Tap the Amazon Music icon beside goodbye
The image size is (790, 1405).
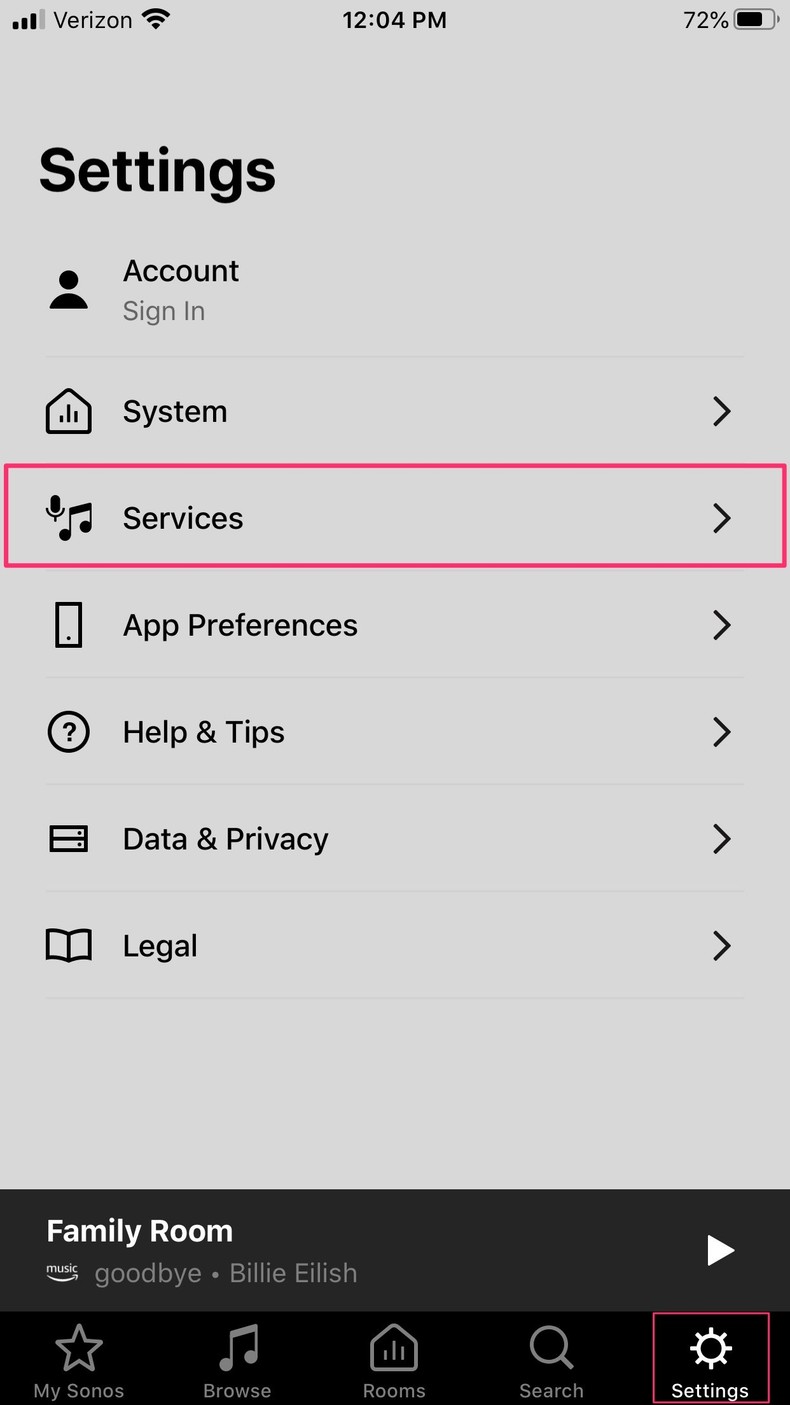click(61, 1272)
